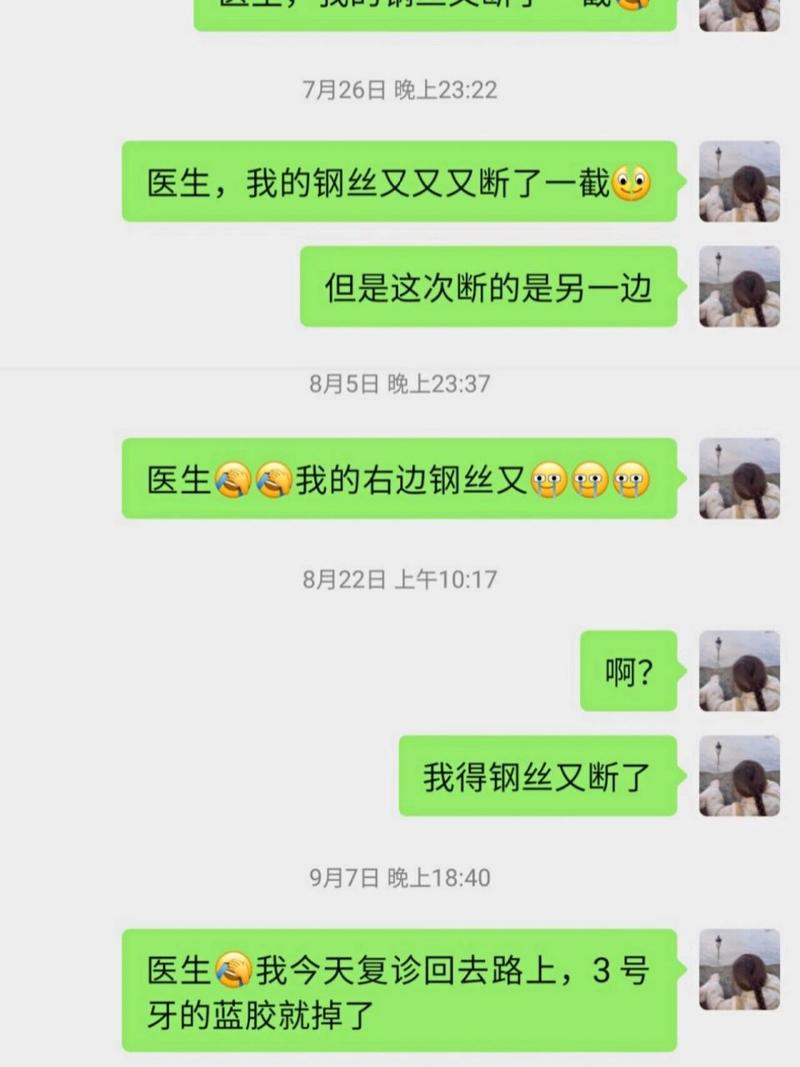Image resolution: width=800 pixels, height=1067 pixels.
Task: Tap the timestamp 8月22日 上午10:17
Action: (x=400, y=578)
